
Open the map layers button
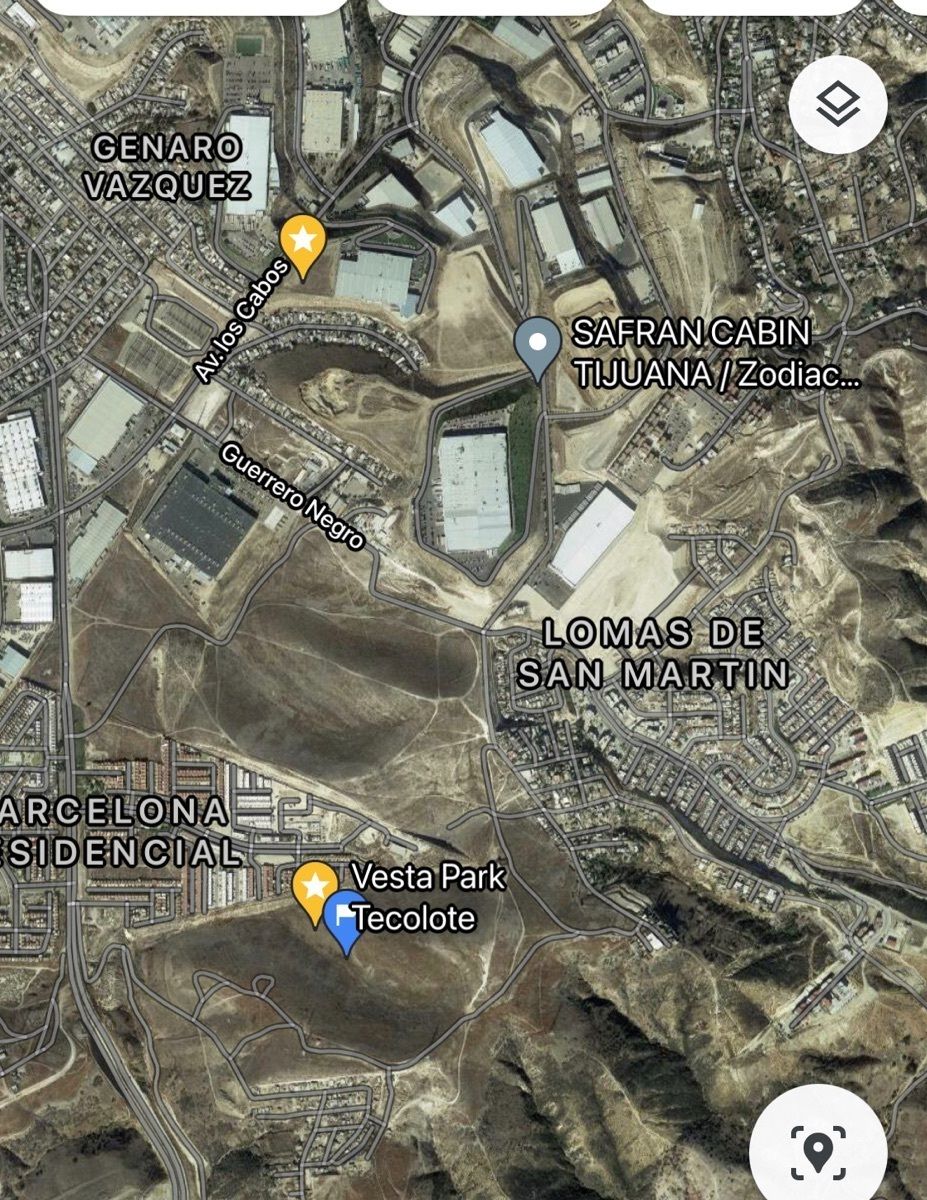(838, 104)
